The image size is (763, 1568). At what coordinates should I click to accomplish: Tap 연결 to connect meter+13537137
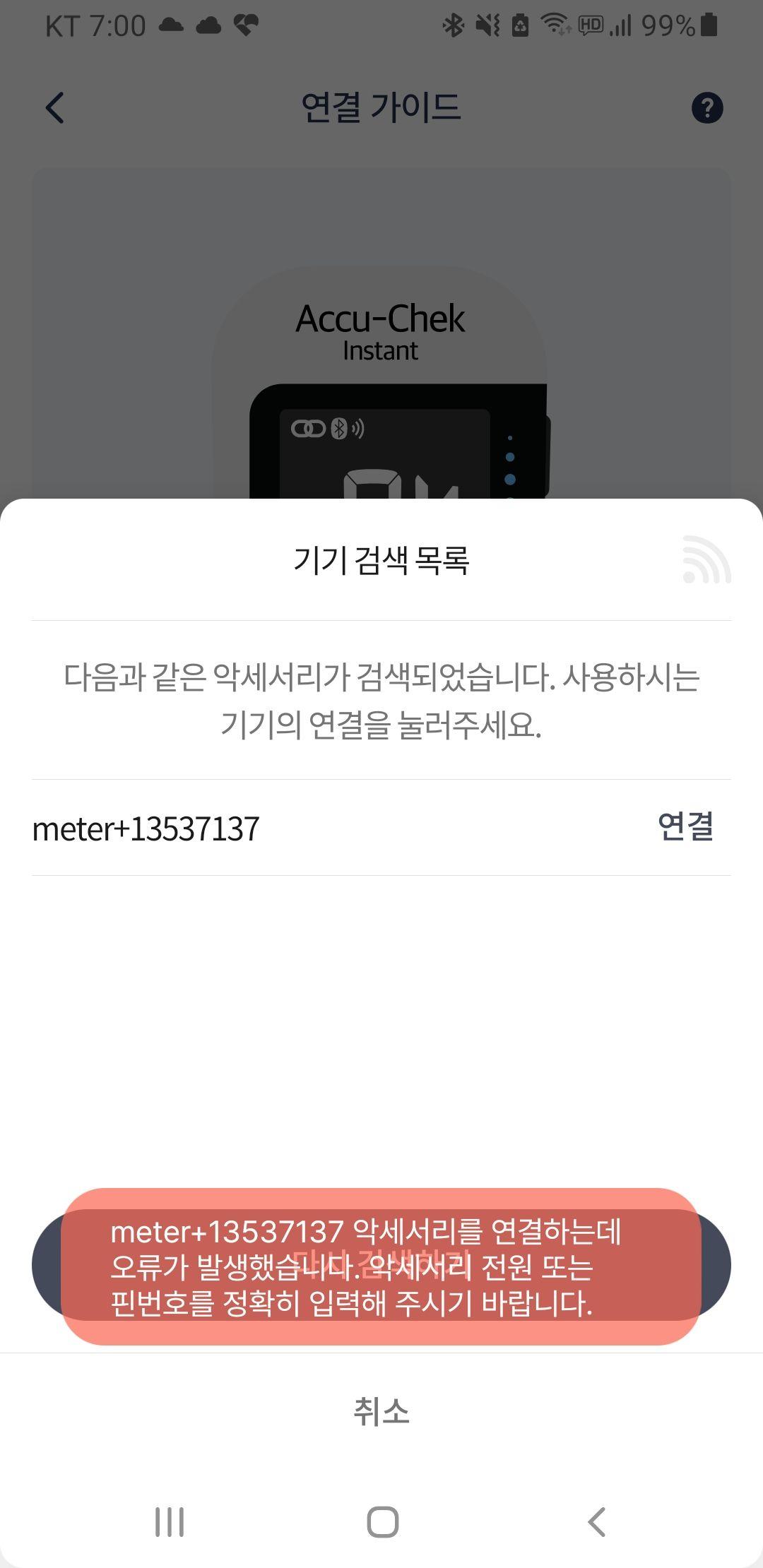tap(685, 827)
